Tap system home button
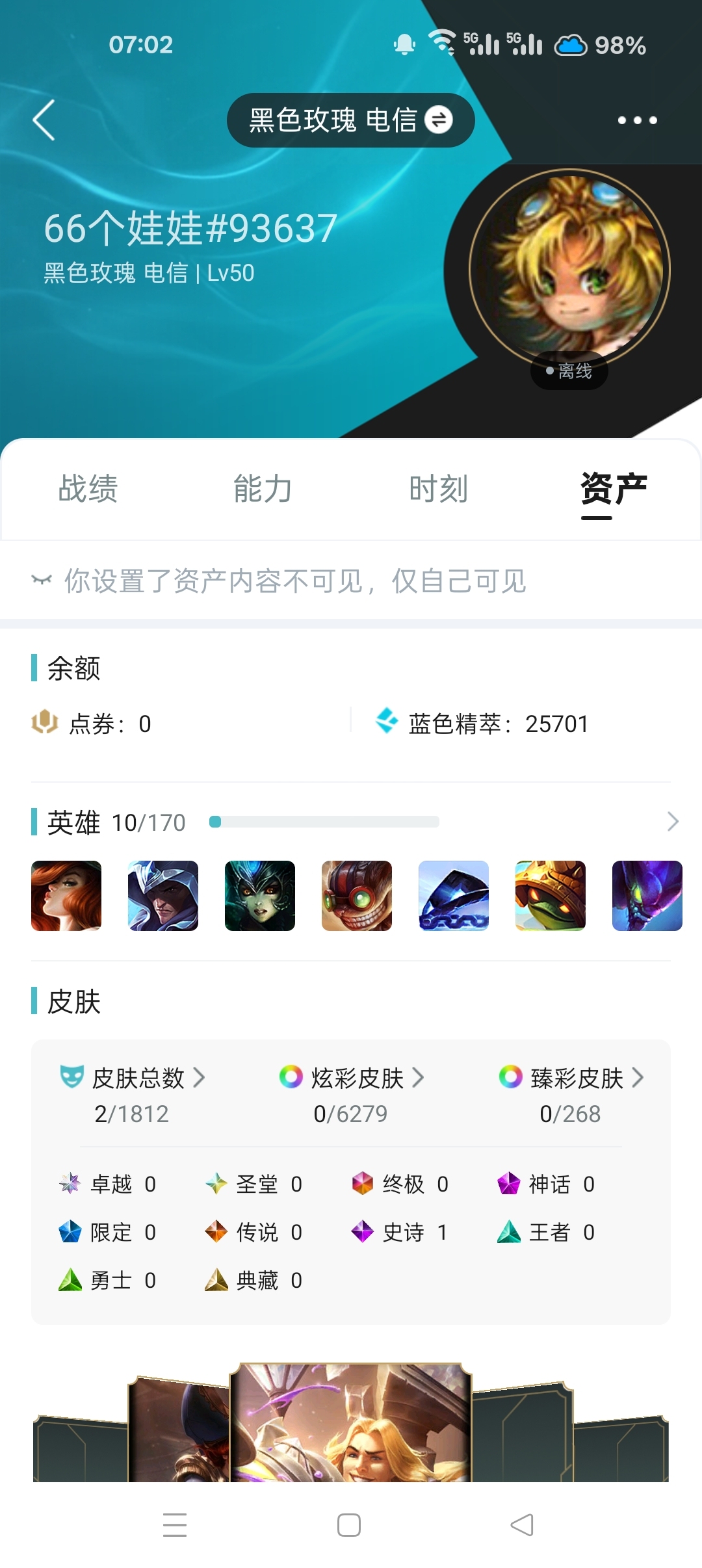The height and width of the screenshot is (1568, 702). (x=349, y=1525)
